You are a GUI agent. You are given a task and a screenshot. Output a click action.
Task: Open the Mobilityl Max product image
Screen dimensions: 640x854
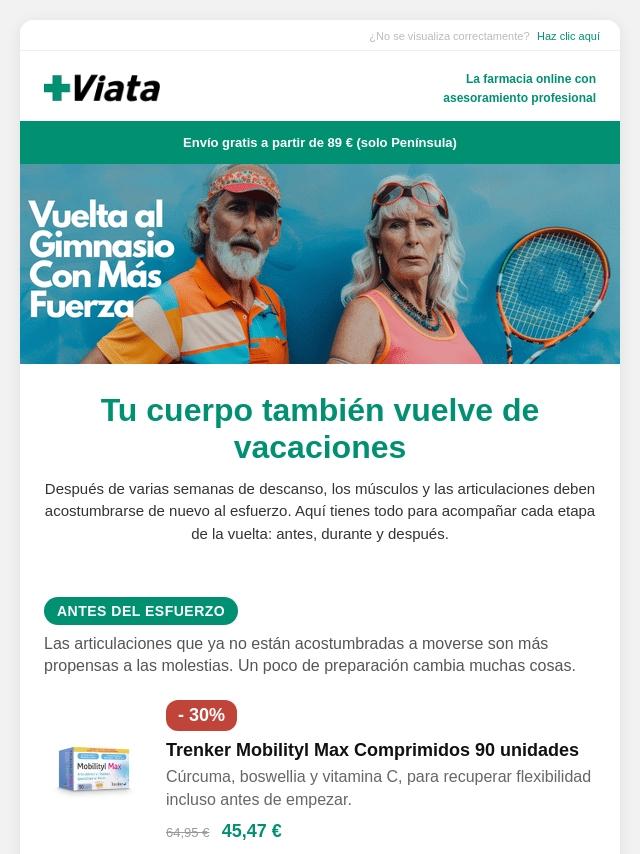click(x=94, y=769)
